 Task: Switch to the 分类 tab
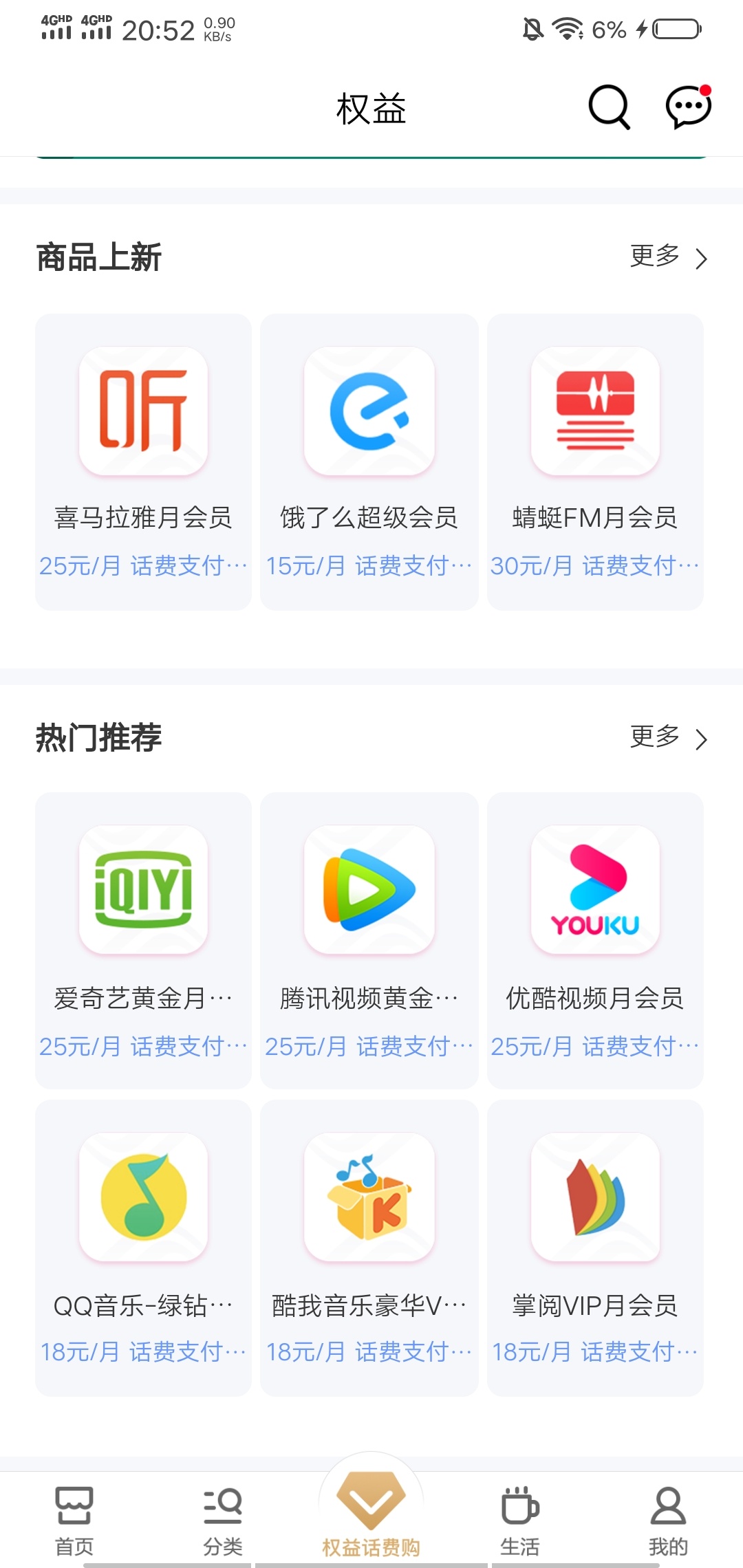(x=223, y=1521)
